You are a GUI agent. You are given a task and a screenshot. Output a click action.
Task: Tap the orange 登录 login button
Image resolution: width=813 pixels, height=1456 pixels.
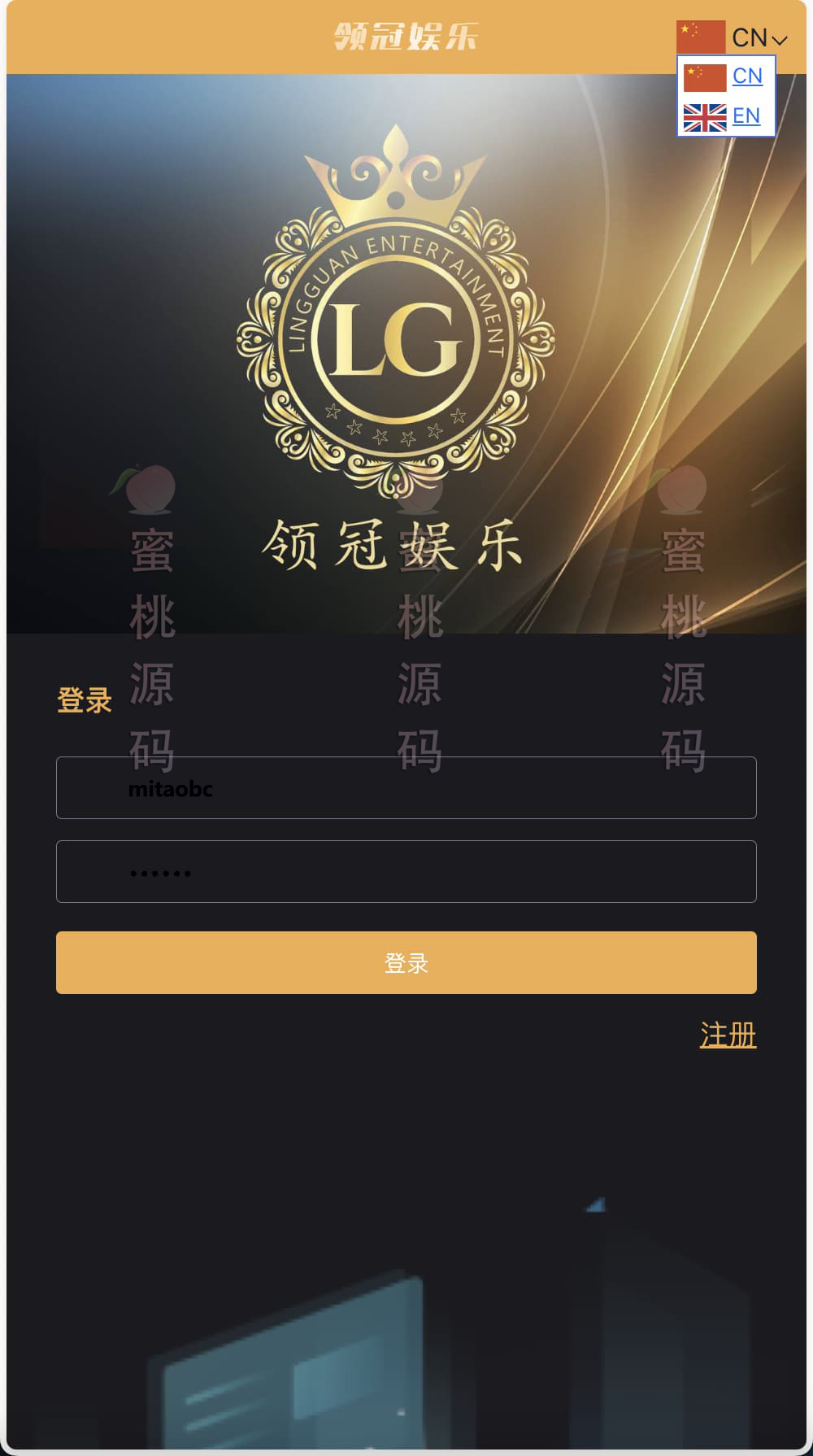(406, 962)
